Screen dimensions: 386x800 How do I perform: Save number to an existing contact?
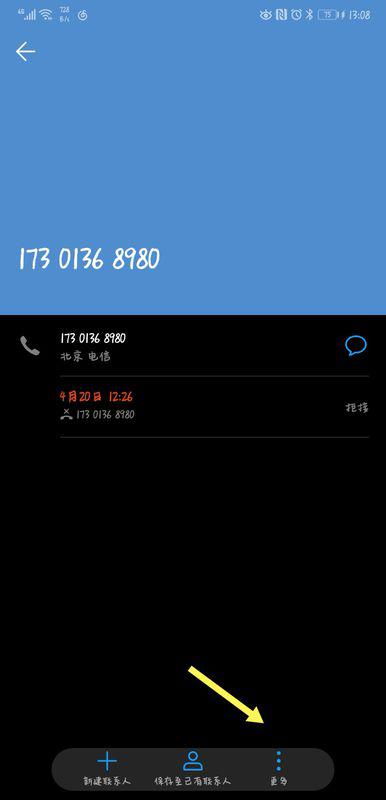point(193,769)
